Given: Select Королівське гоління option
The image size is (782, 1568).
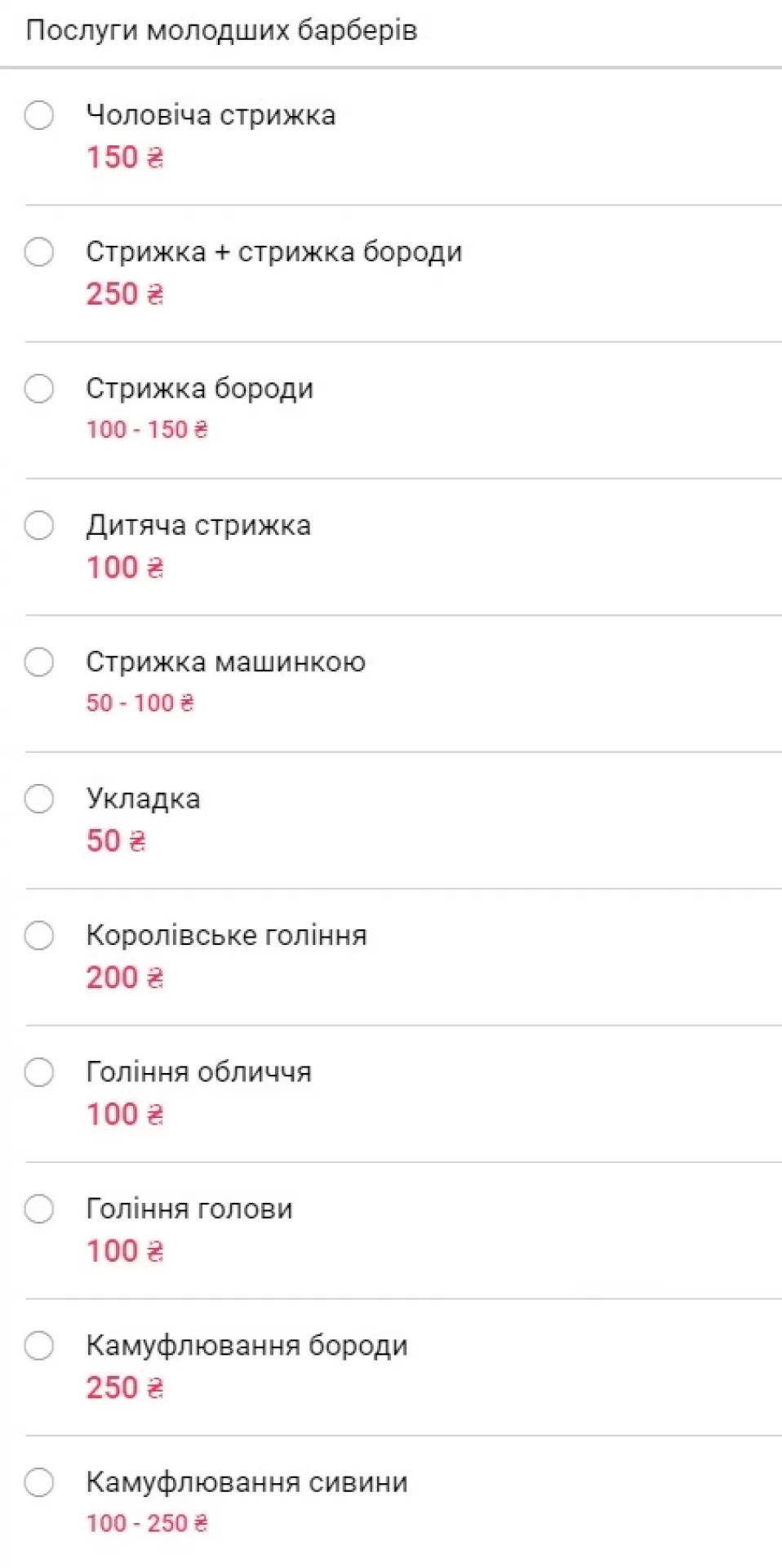Looking at the screenshot, I should click(39, 936).
